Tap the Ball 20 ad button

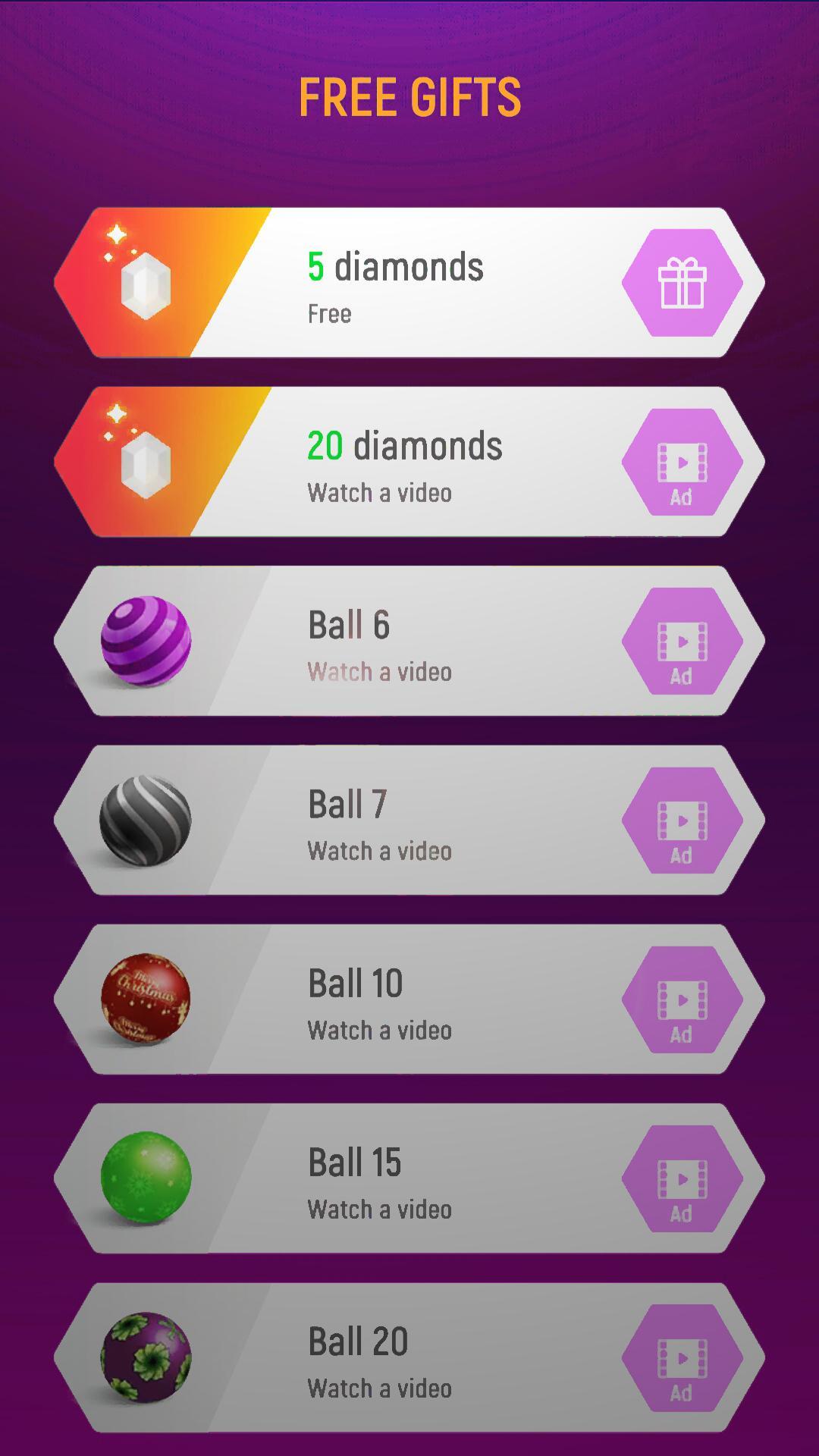682,1357
